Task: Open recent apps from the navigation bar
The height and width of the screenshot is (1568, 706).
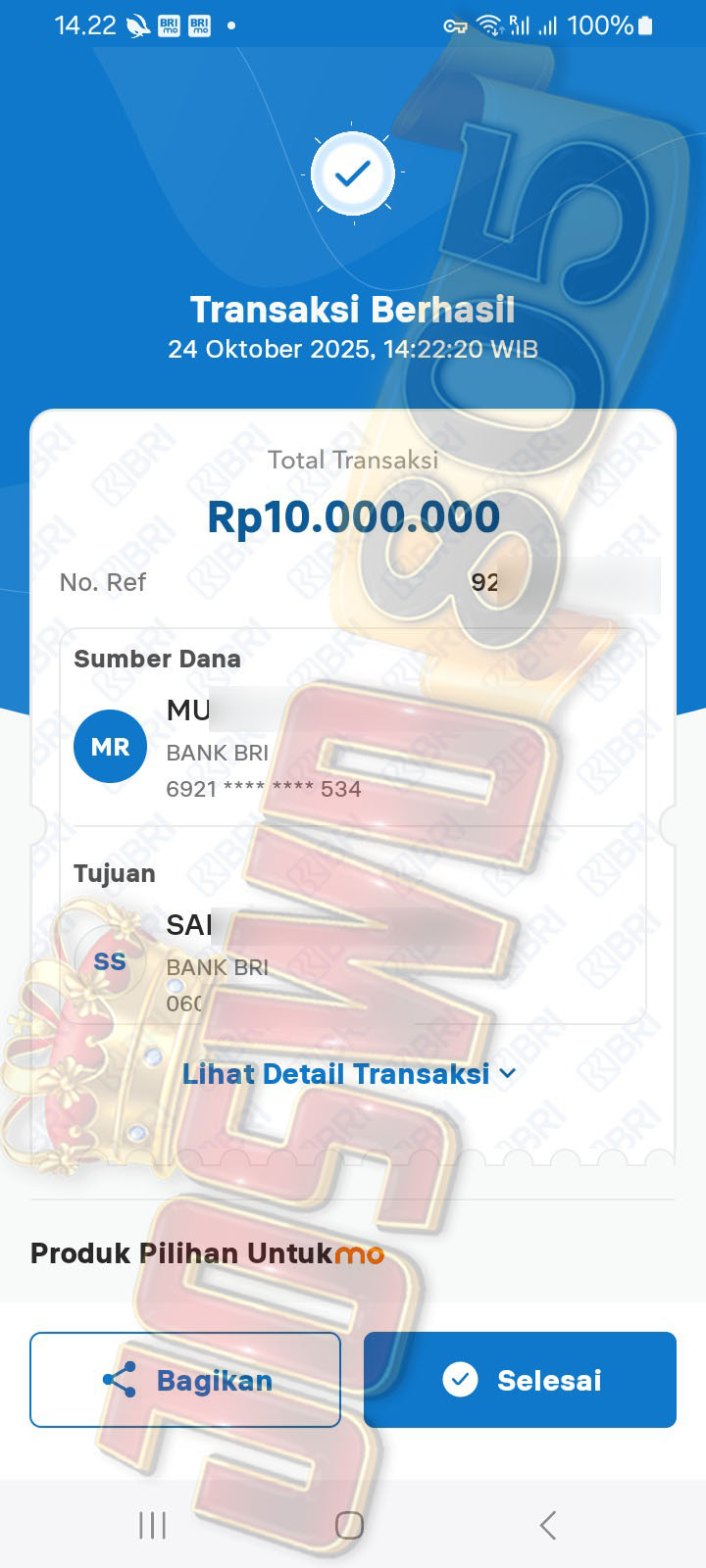Action: pos(152,1525)
